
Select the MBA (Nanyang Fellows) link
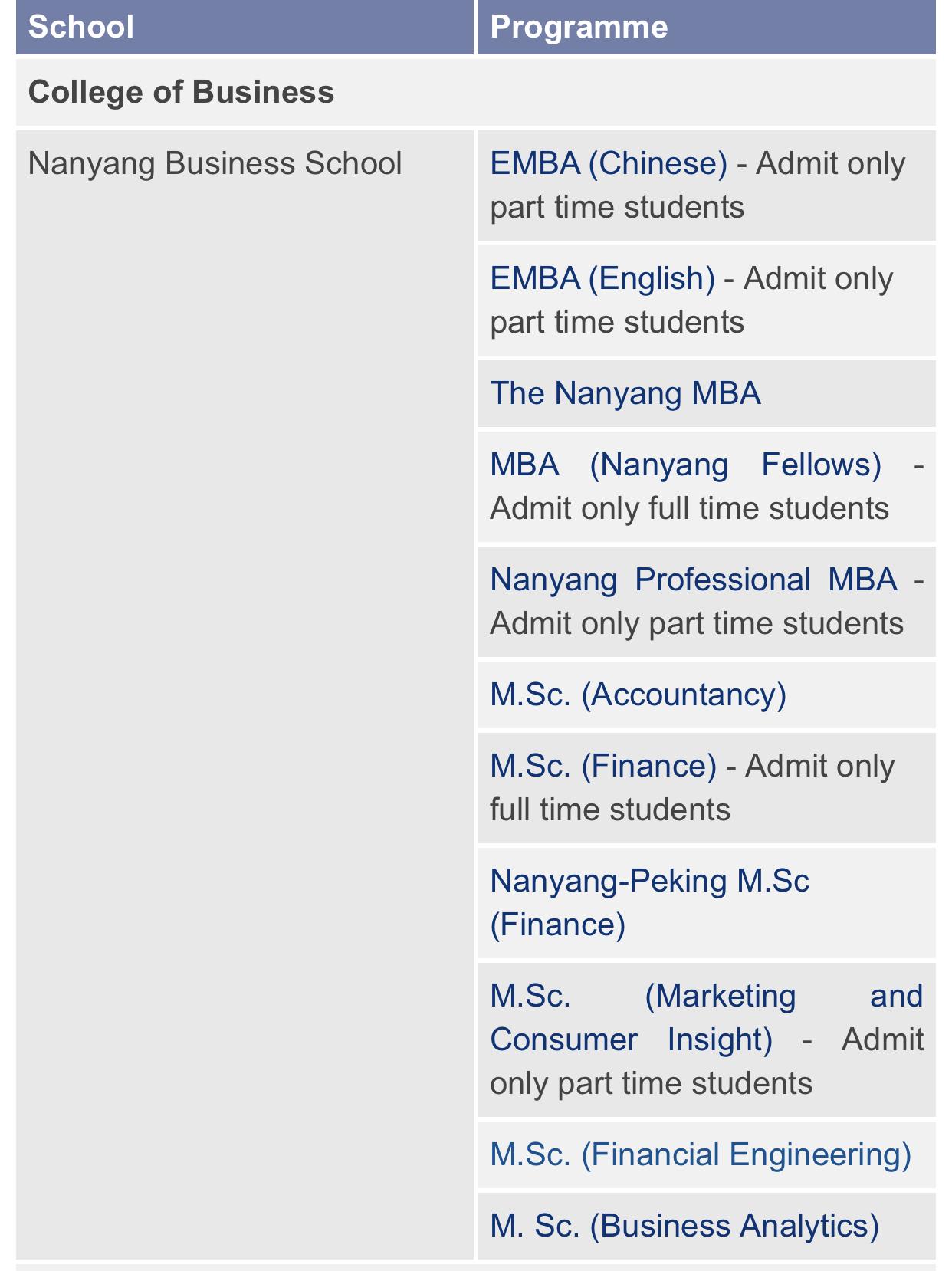click(684, 465)
